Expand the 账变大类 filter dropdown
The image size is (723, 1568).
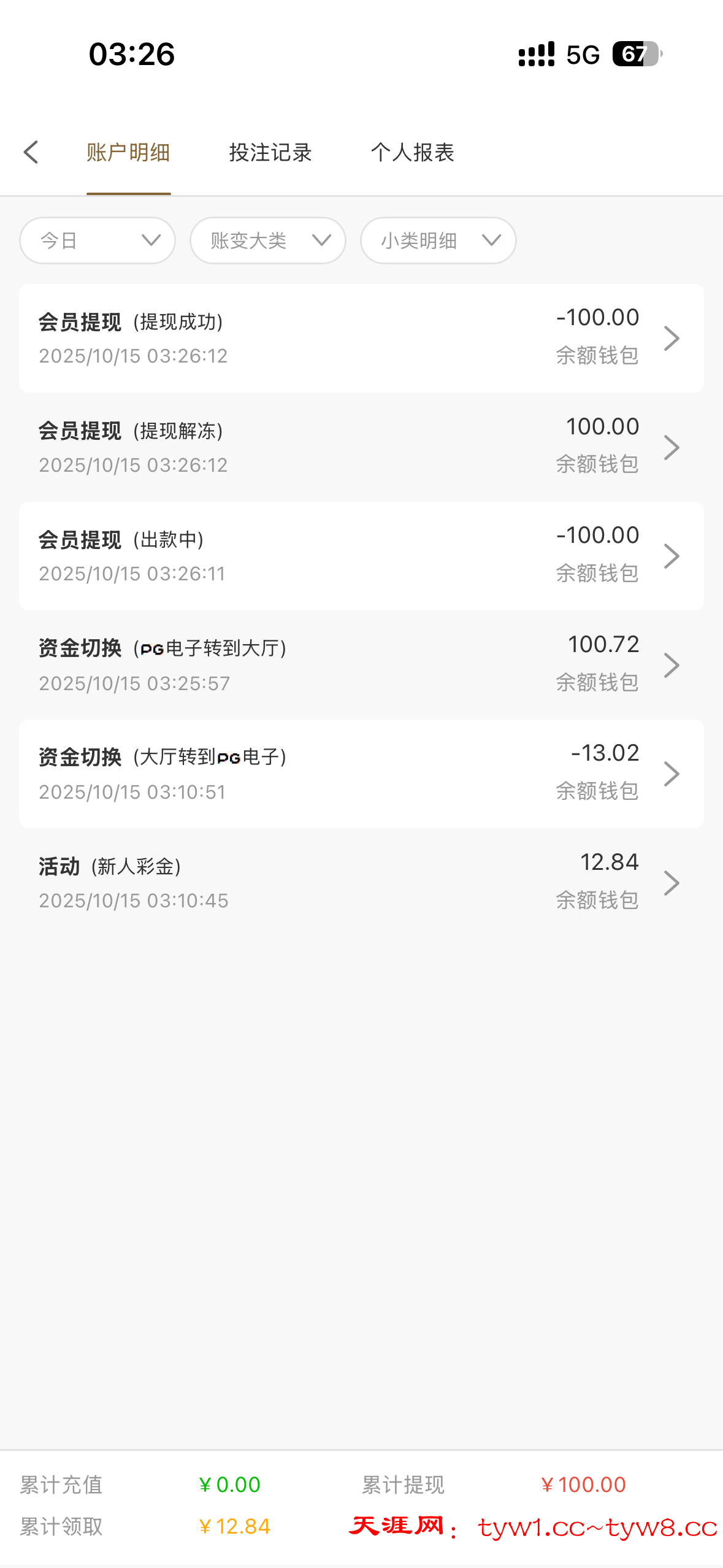coord(268,240)
